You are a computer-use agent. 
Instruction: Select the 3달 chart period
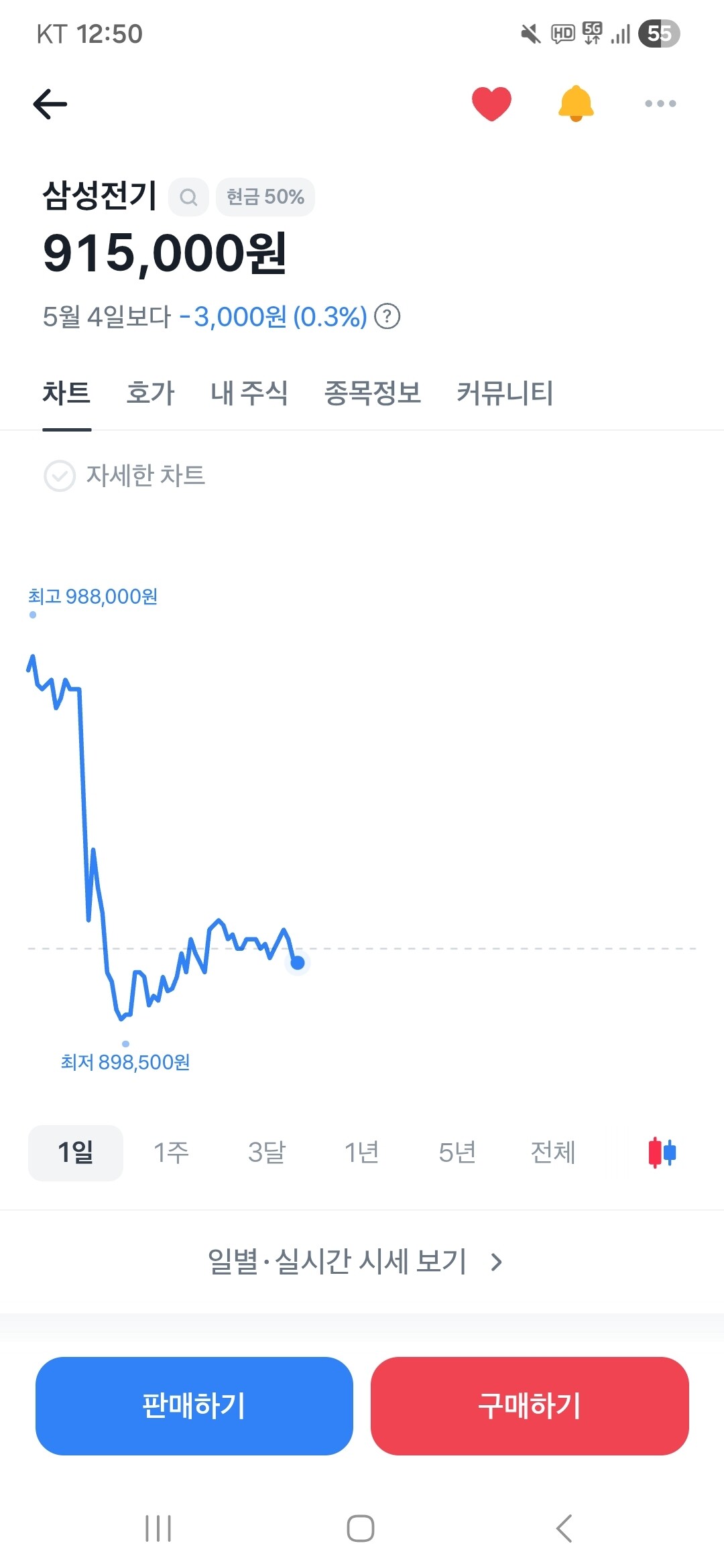point(267,1153)
